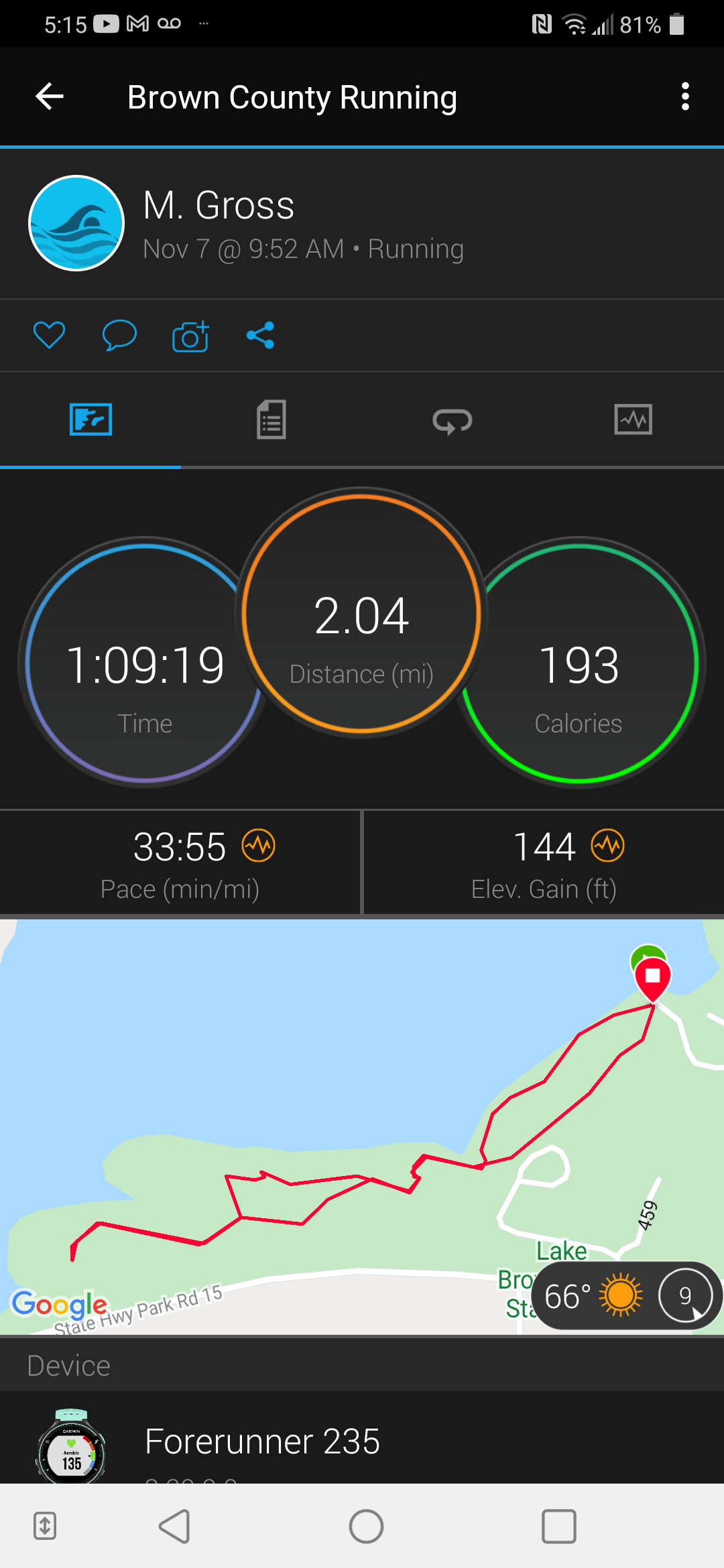
Task: Like this running activity
Action: 49,335
